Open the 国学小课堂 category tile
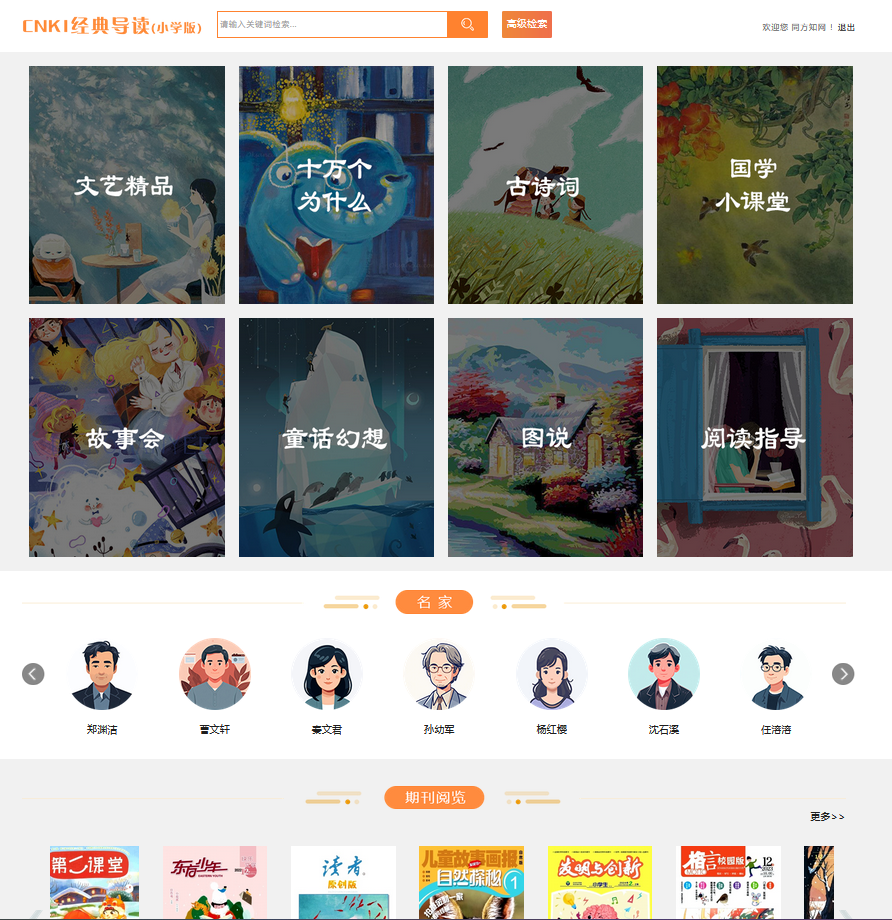Viewport: 892px width, 920px height. coord(754,185)
